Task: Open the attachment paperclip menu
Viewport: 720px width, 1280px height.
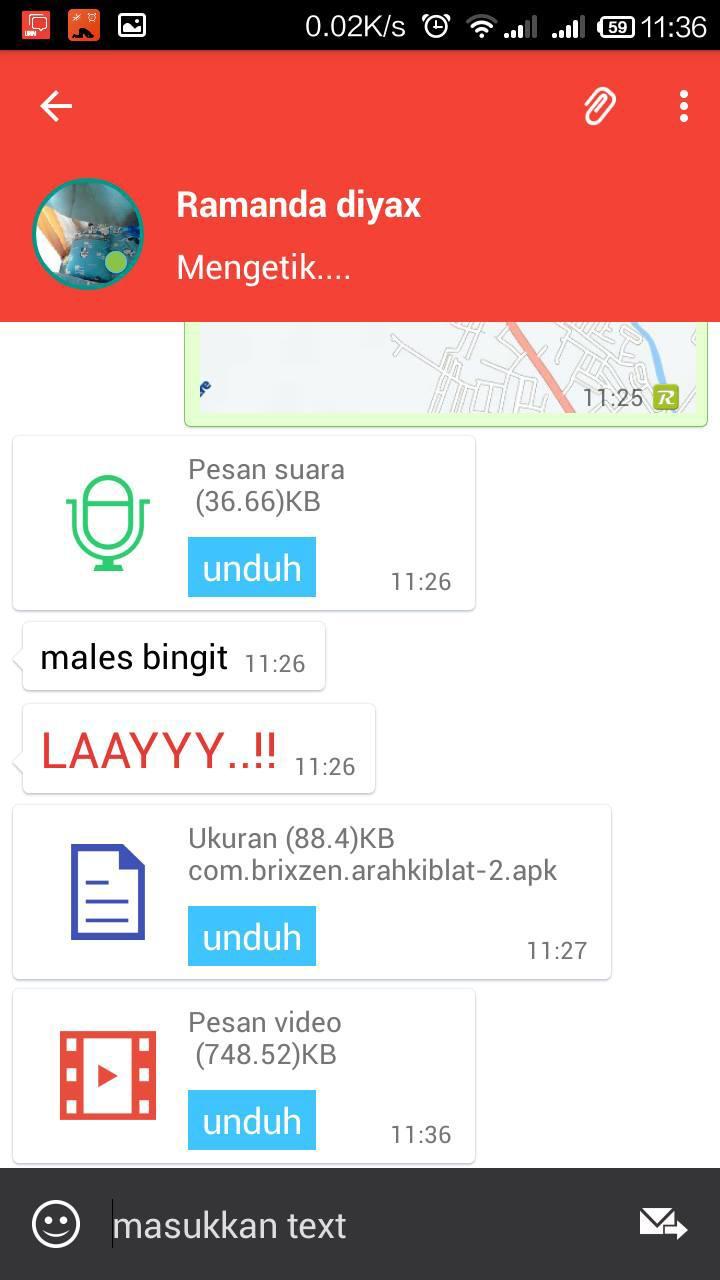Action: coord(599,105)
